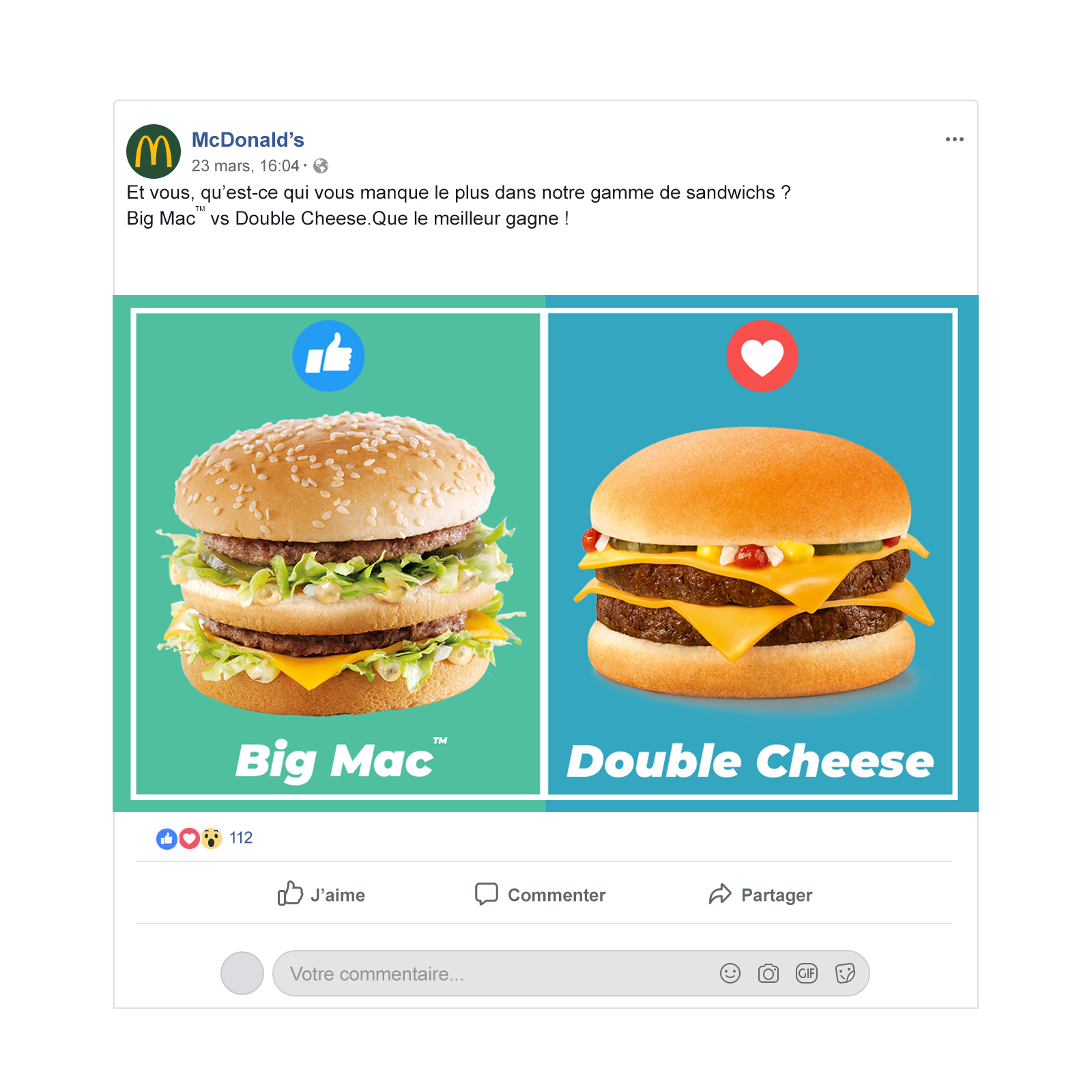Tap Commenter to comment on the post
Screen dimensions: 1092x1092
point(540,894)
